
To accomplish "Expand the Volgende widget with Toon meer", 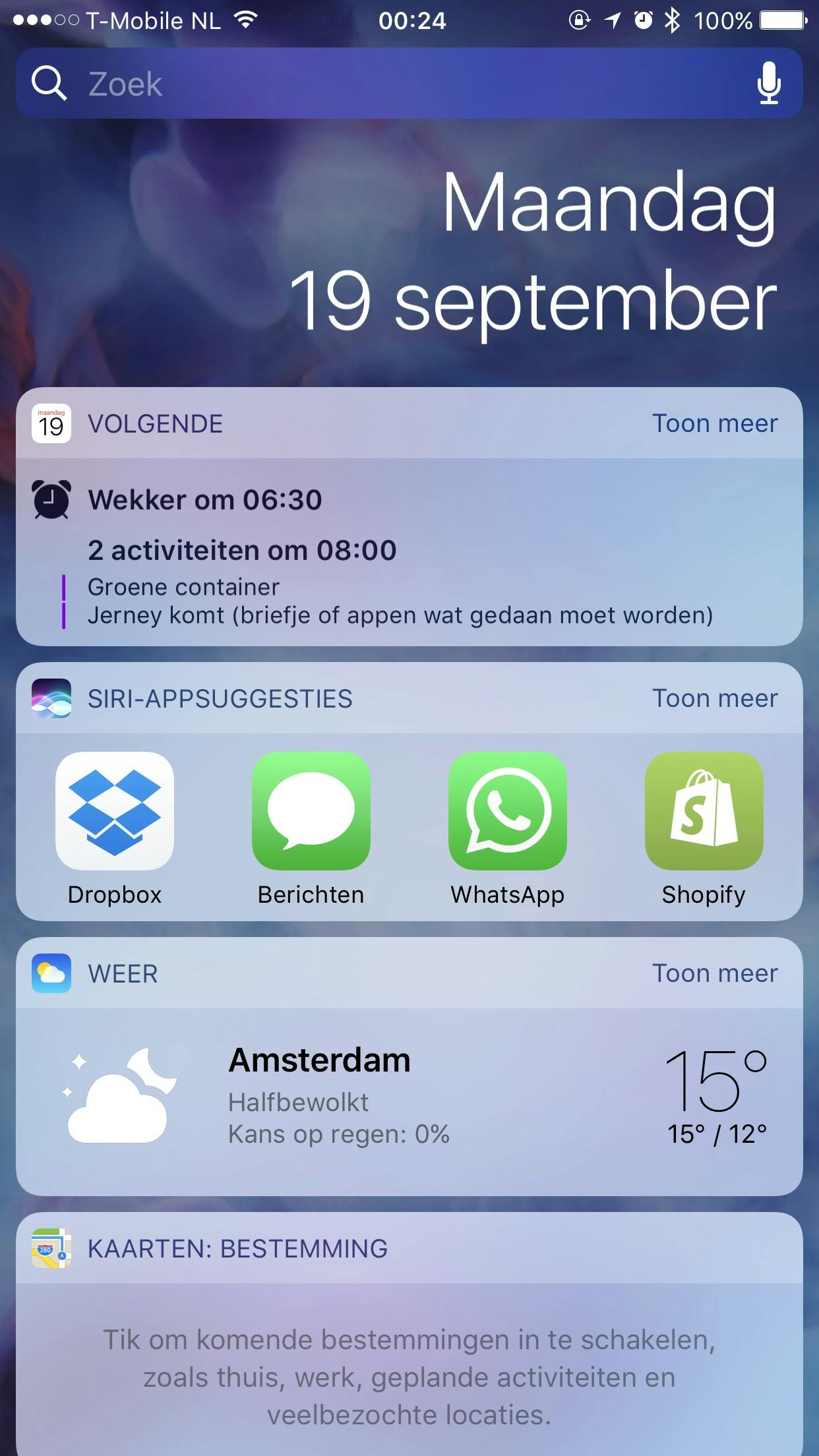I will point(715,423).
